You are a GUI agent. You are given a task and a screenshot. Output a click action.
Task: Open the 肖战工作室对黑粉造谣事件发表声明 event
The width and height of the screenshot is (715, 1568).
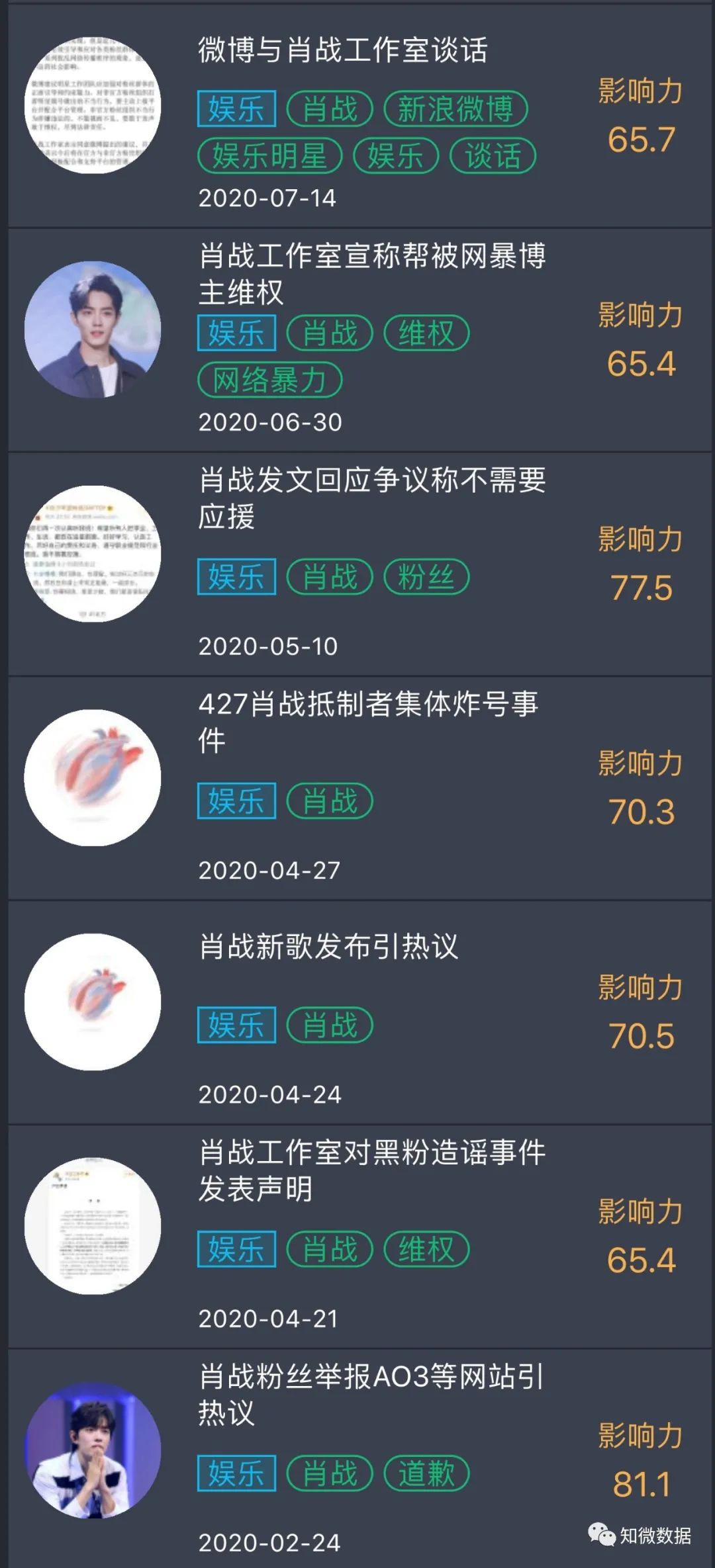coord(372,1170)
